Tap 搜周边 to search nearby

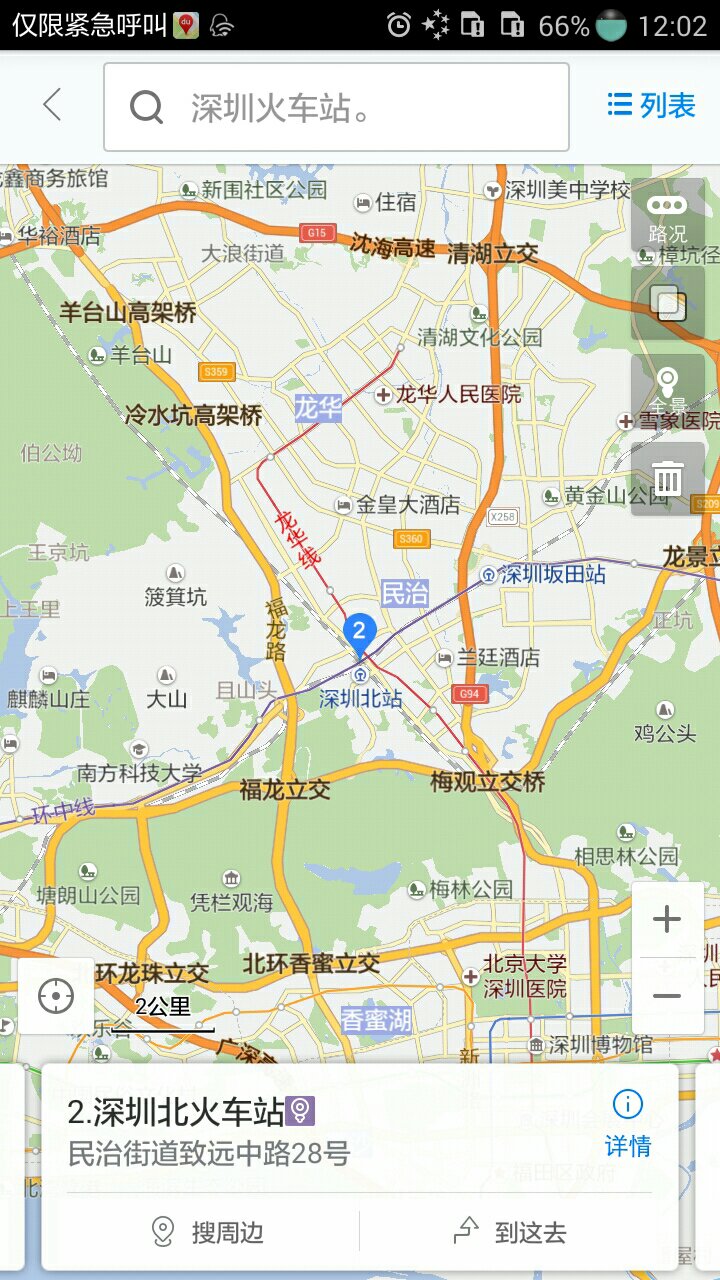[x=206, y=1232]
